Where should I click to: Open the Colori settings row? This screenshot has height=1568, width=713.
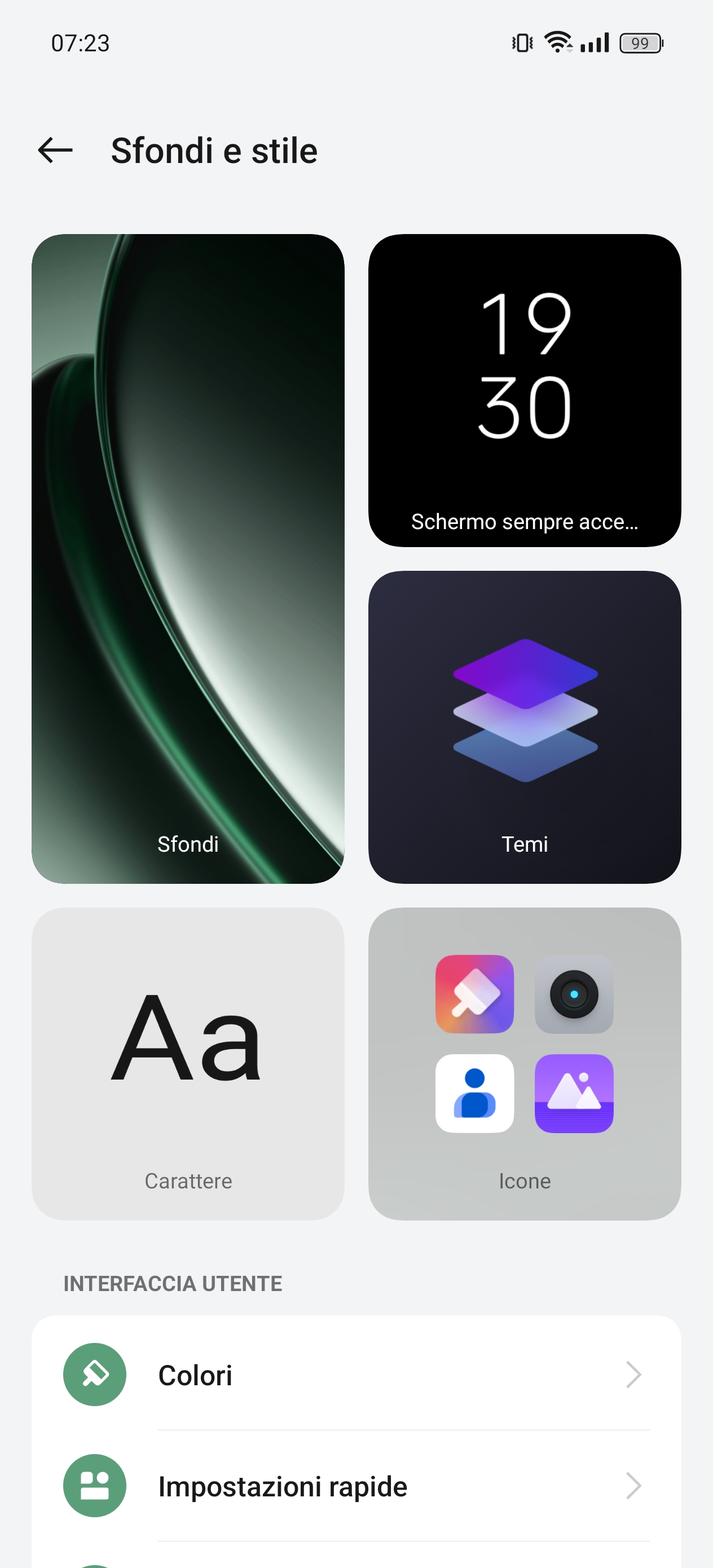tap(356, 1375)
